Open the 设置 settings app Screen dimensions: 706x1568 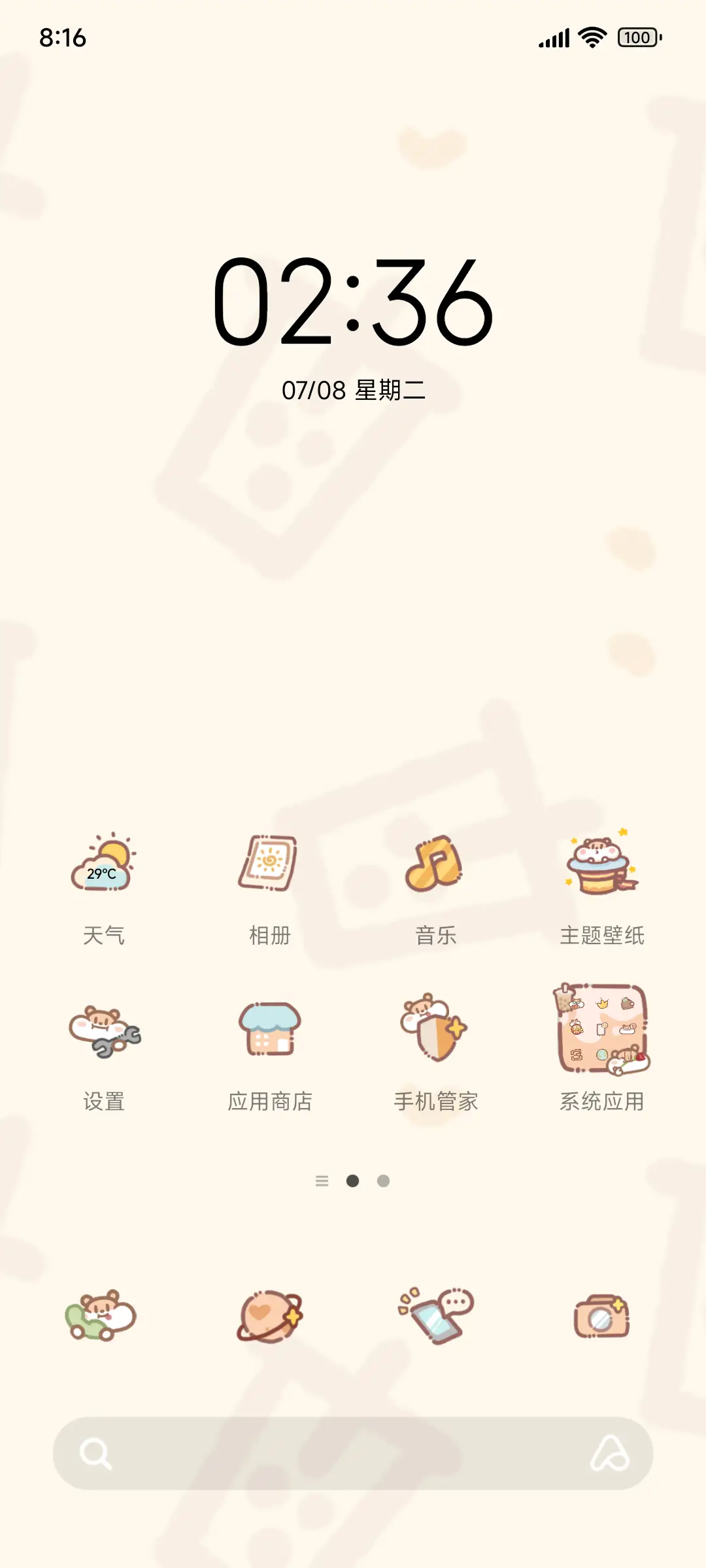(x=105, y=1032)
